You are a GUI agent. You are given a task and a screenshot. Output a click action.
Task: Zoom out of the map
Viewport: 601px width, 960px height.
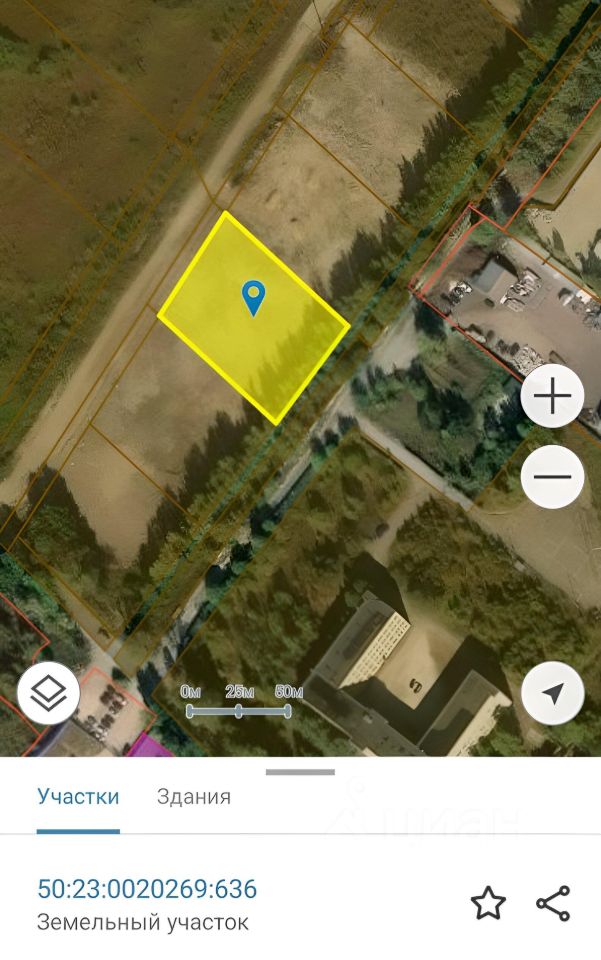[x=552, y=476]
